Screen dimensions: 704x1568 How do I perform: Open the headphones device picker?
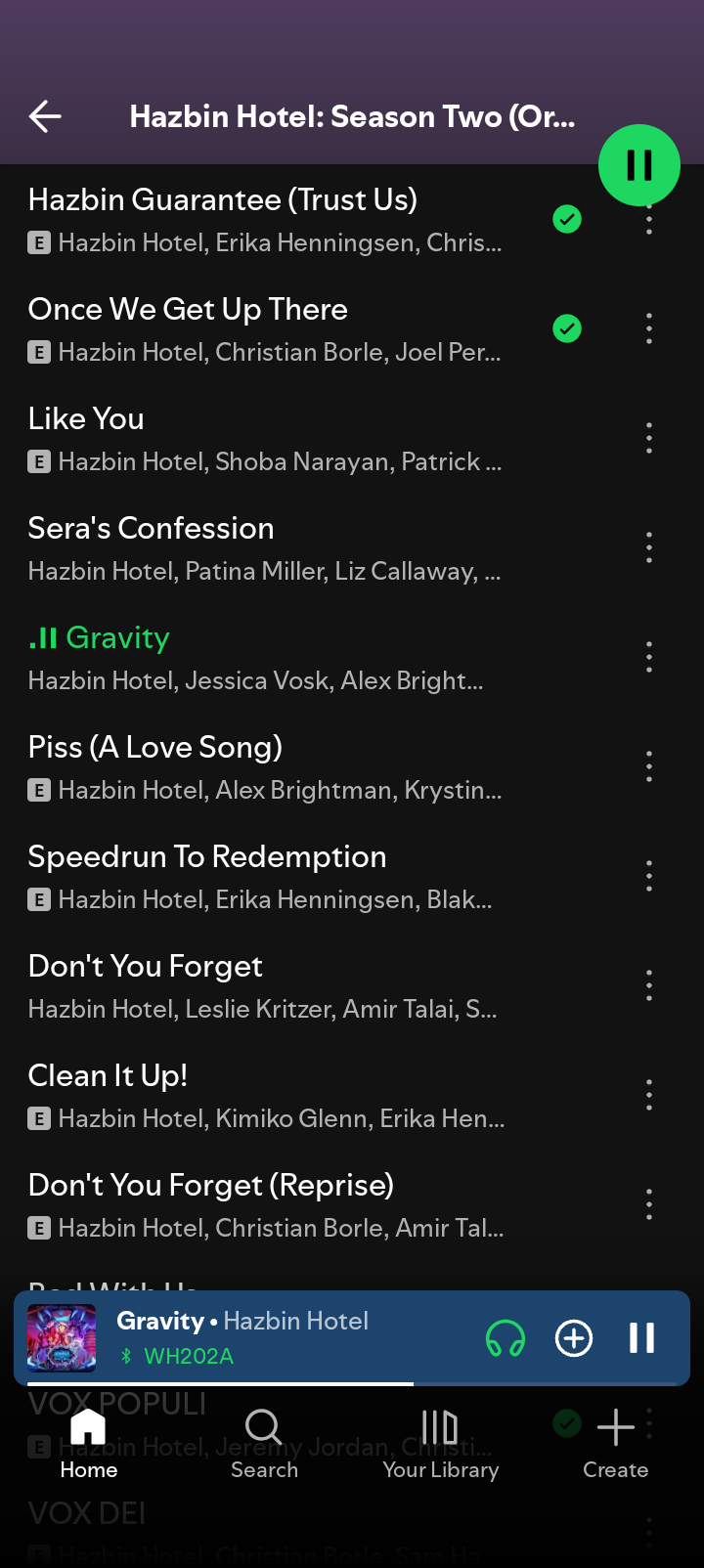click(x=506, y=1337)
